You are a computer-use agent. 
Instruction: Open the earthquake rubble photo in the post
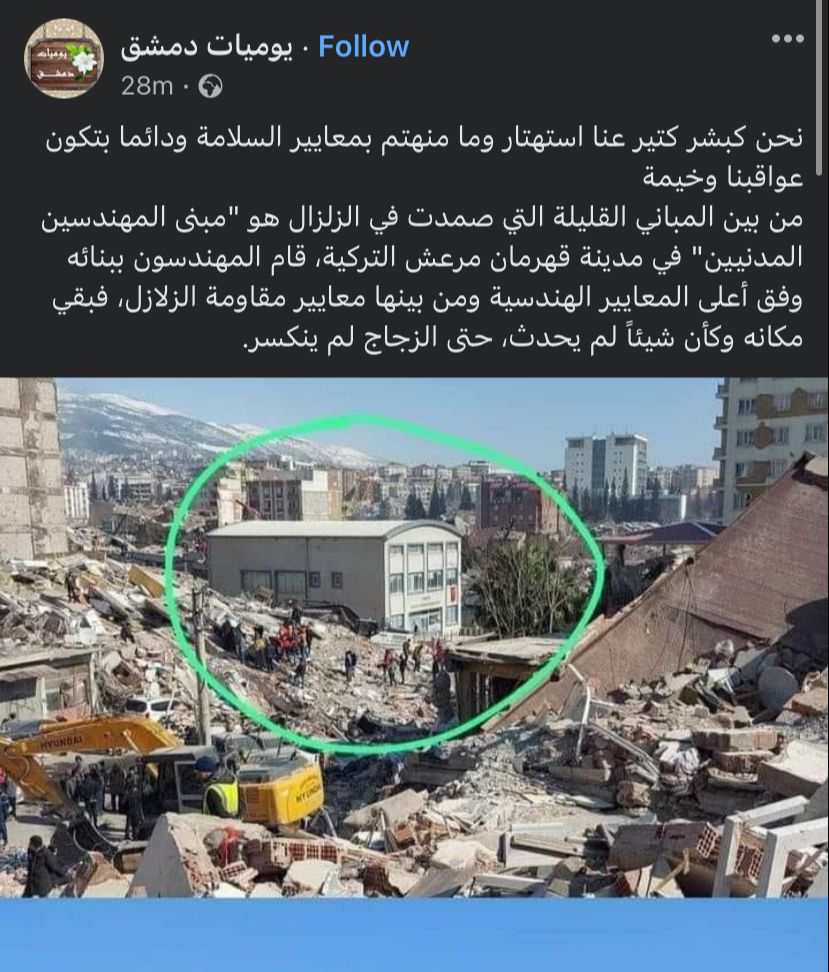pos(414,636)
